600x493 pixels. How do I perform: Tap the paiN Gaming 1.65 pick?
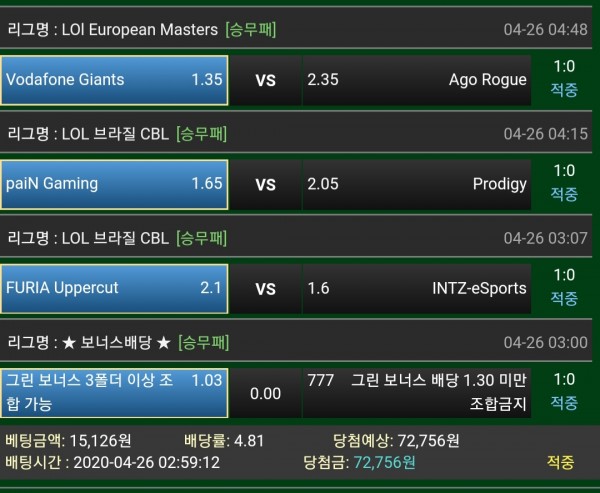tap(114, 184)
